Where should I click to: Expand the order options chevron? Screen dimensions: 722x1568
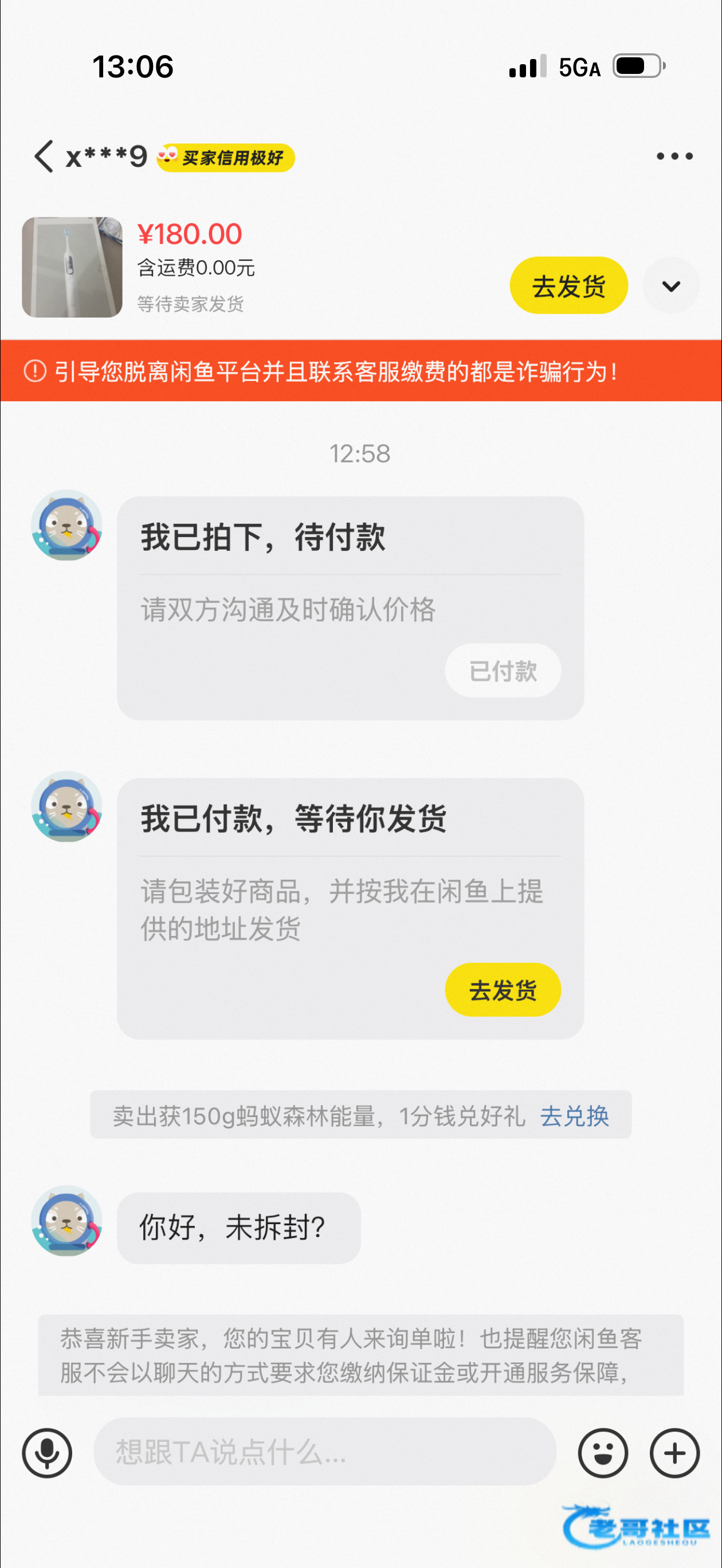[x=671, y=286]
